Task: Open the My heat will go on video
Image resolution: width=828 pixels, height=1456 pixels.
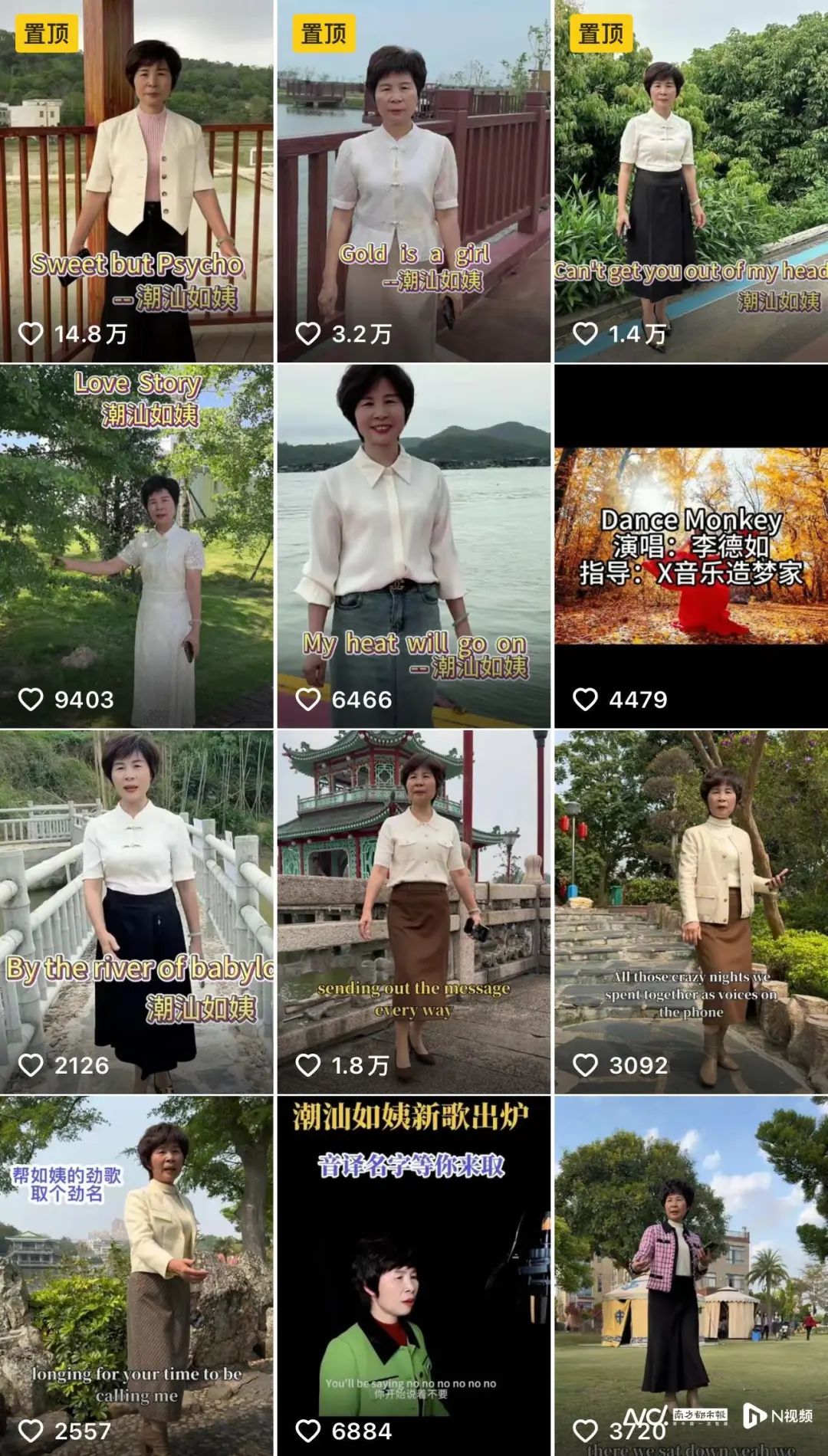Action: 414,546
